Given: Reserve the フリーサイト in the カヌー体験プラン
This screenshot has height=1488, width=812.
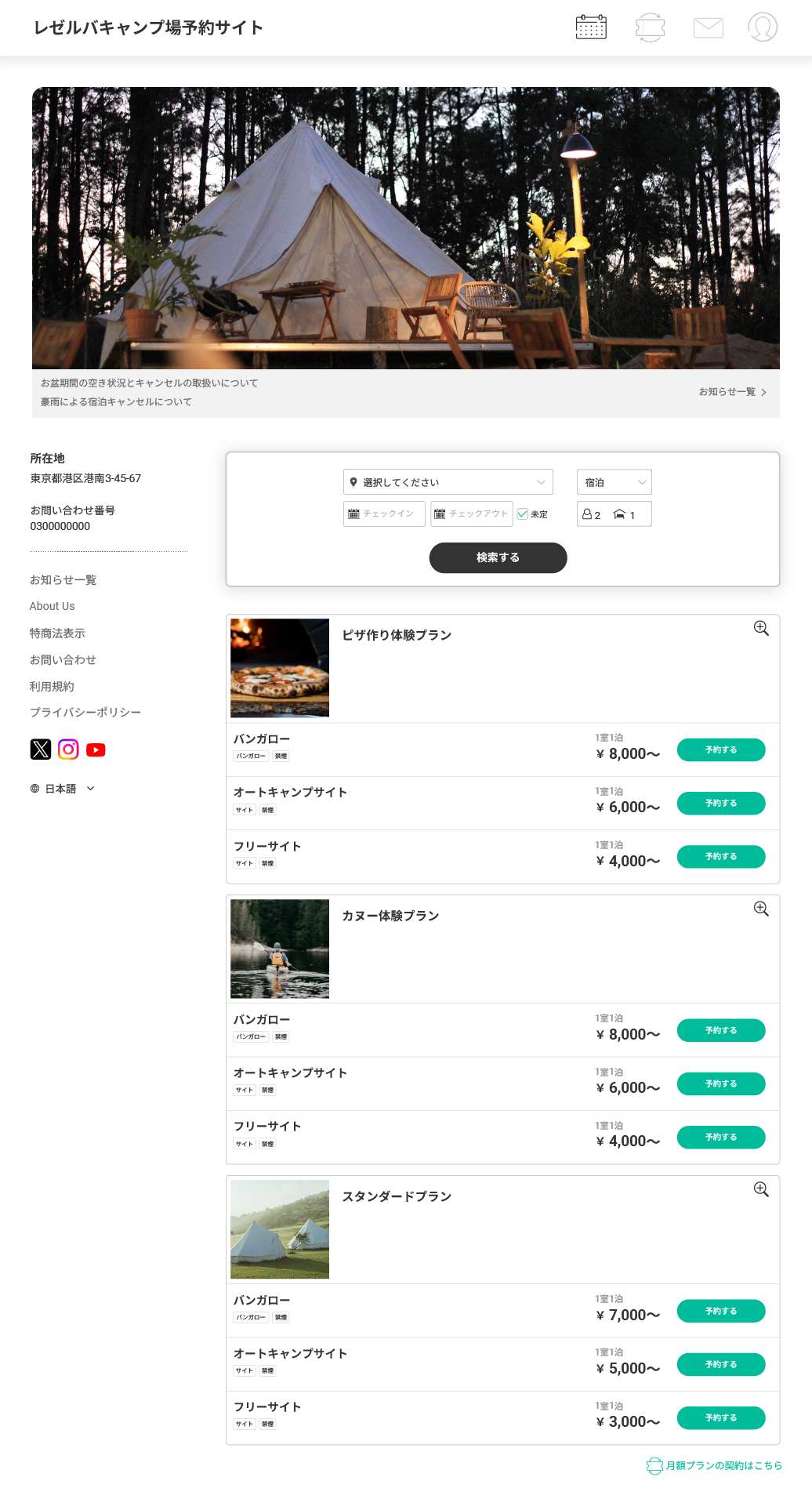Looking at the screenshot, I should pos(721,1137).
